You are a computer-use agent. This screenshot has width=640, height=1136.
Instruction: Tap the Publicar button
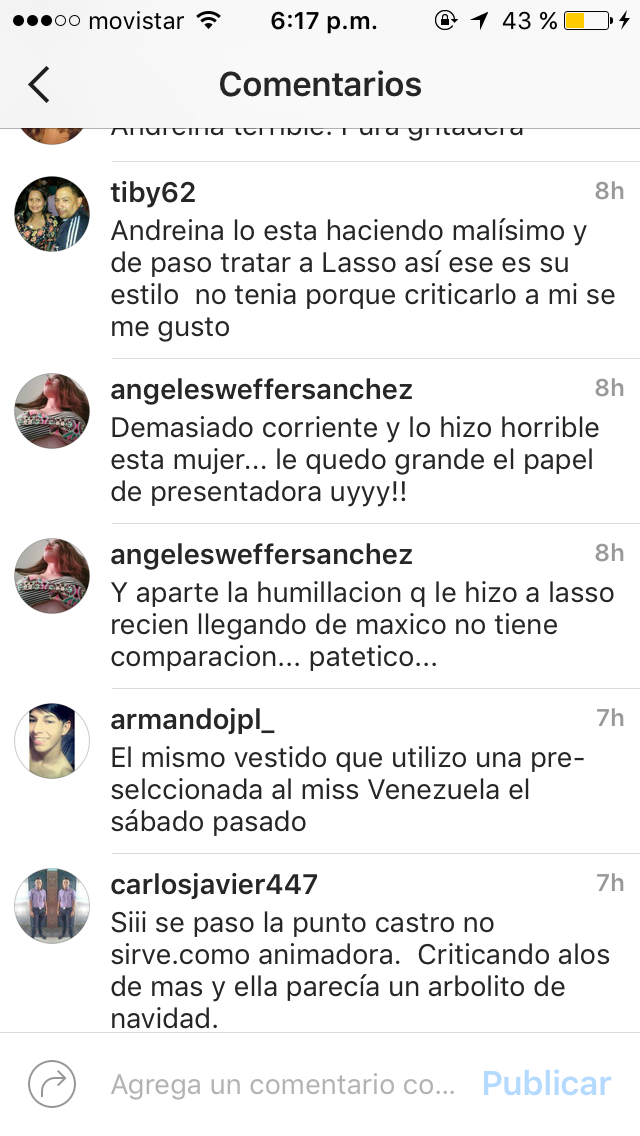coord(546,1084)
